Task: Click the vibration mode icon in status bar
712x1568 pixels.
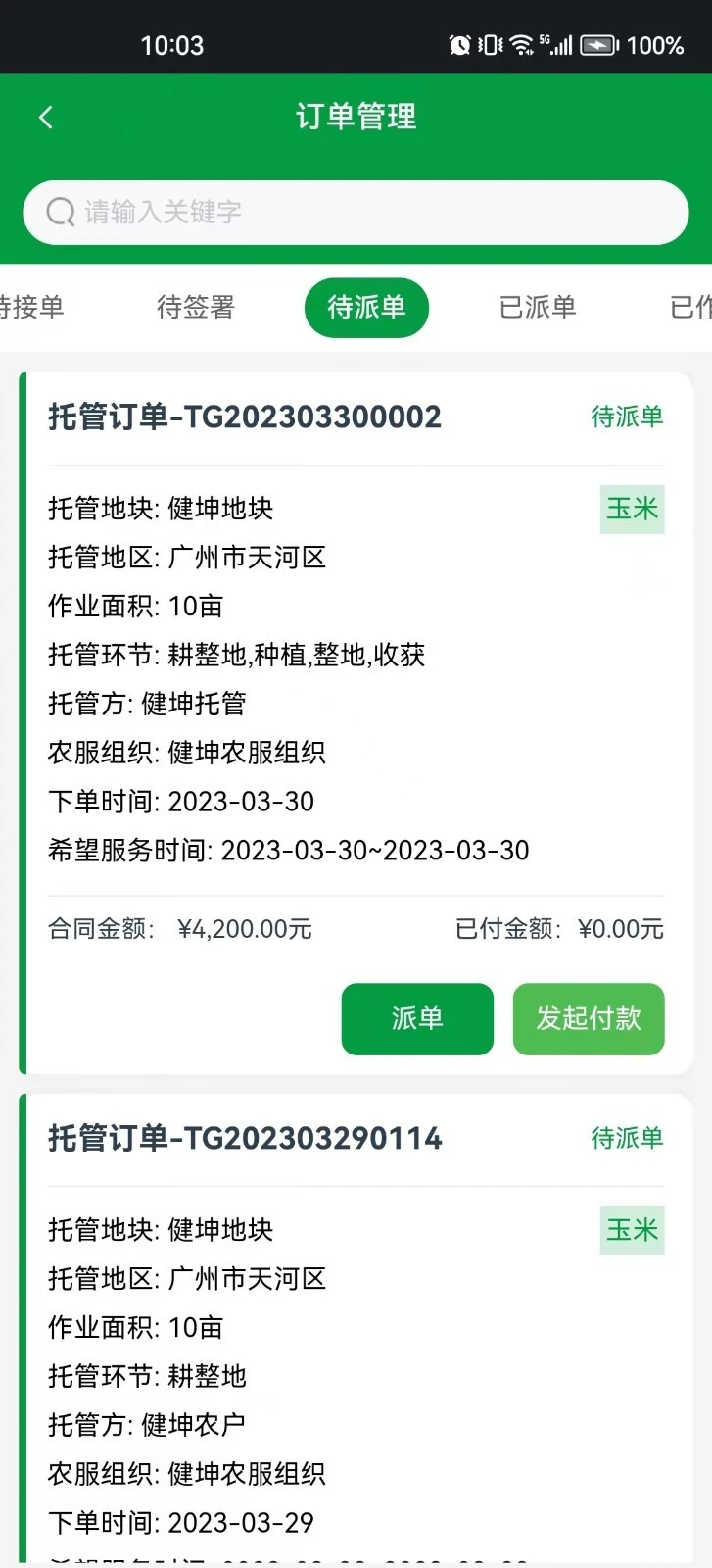Action: [x=491, y=44]
